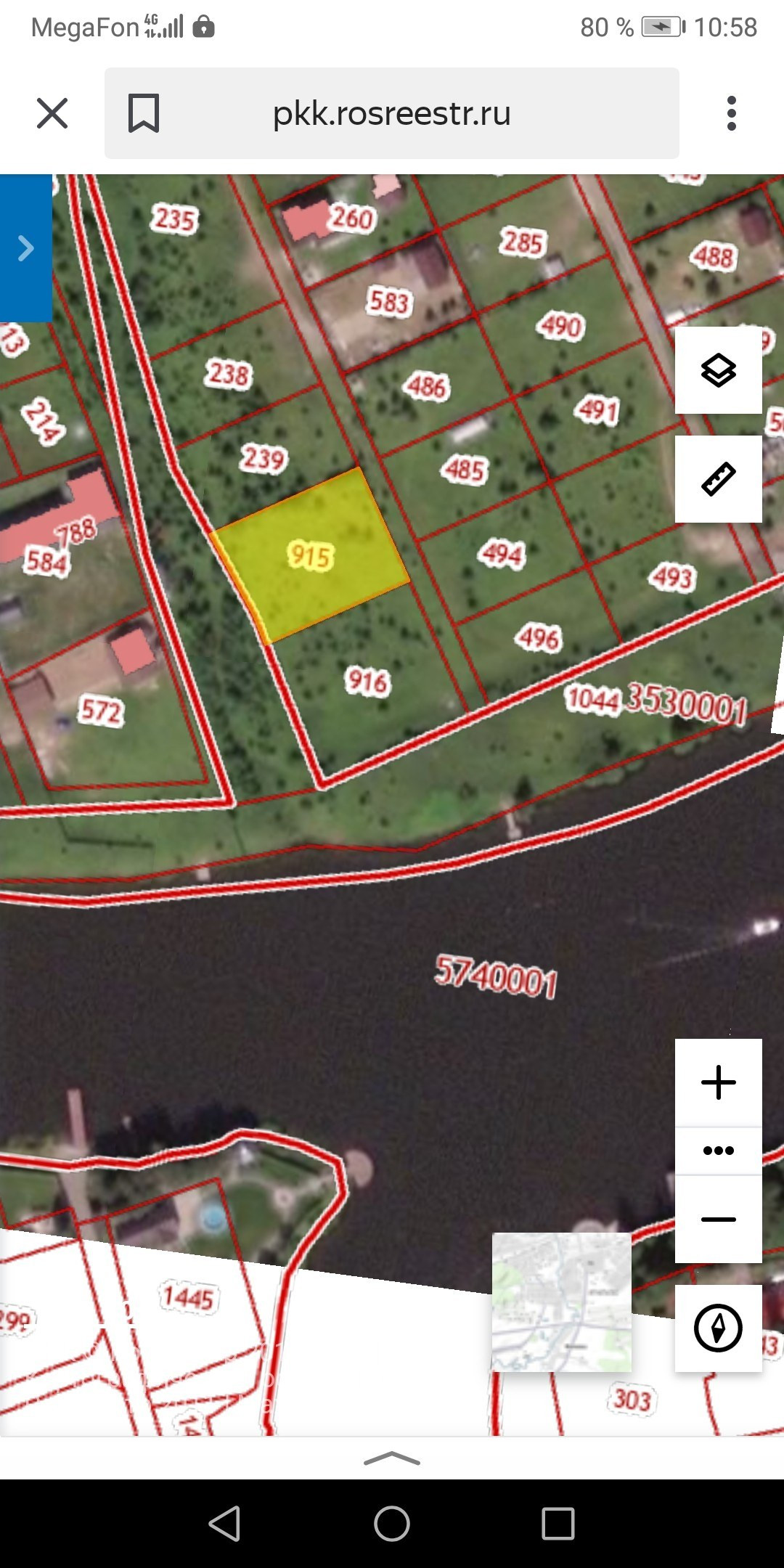Screen dimensions: 784x1568
Task: Tap the compass location button
Action: pyautogui.click(x=718, y=1328)
